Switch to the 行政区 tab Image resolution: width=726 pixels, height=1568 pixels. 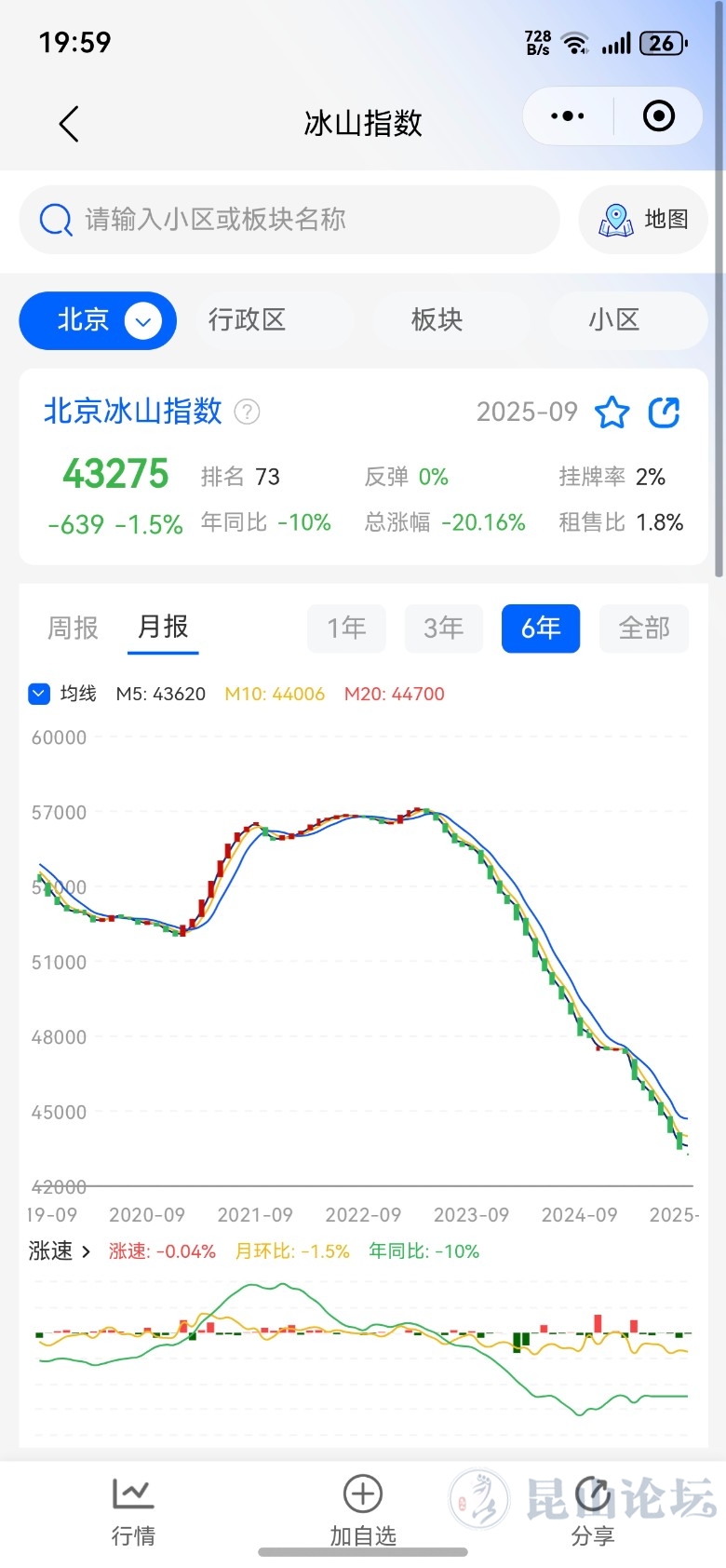click(x=248, y=320)
